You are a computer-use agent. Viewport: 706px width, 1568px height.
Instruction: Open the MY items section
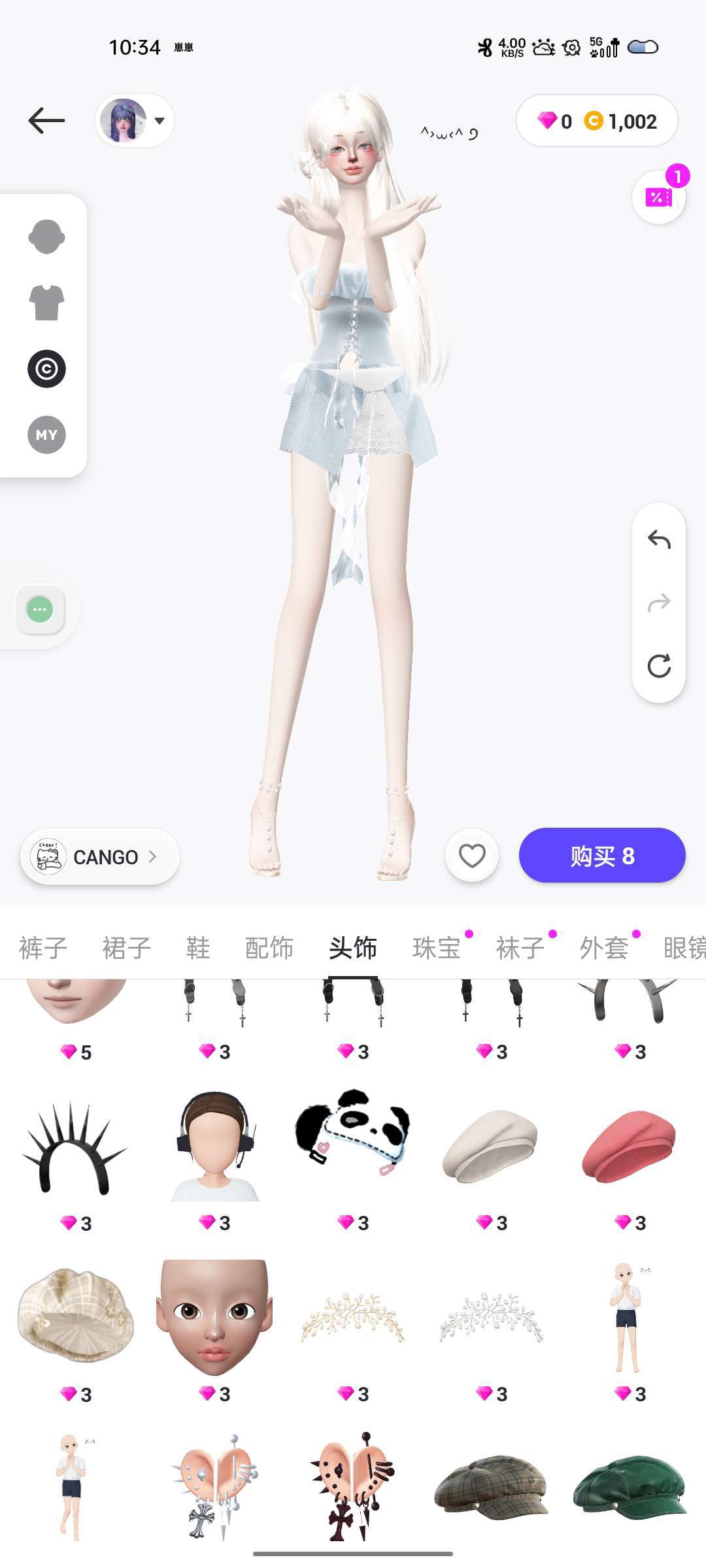coord(46,434)
